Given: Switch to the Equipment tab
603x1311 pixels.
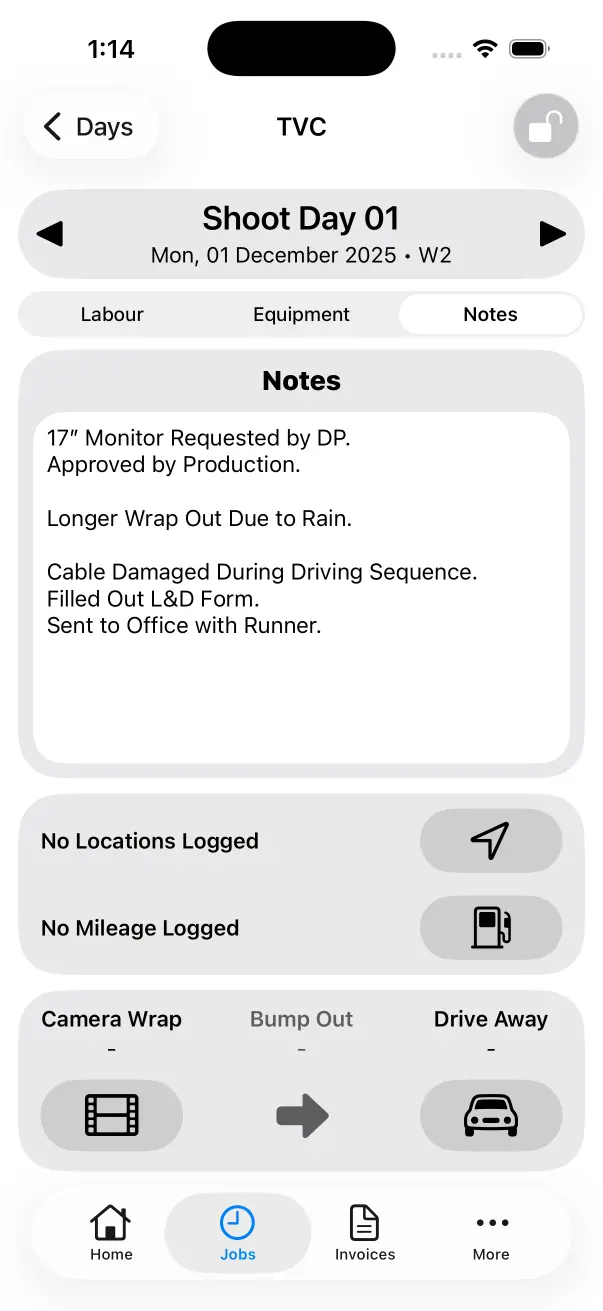Looking at the screenshot, I should [x=301, y=314].
